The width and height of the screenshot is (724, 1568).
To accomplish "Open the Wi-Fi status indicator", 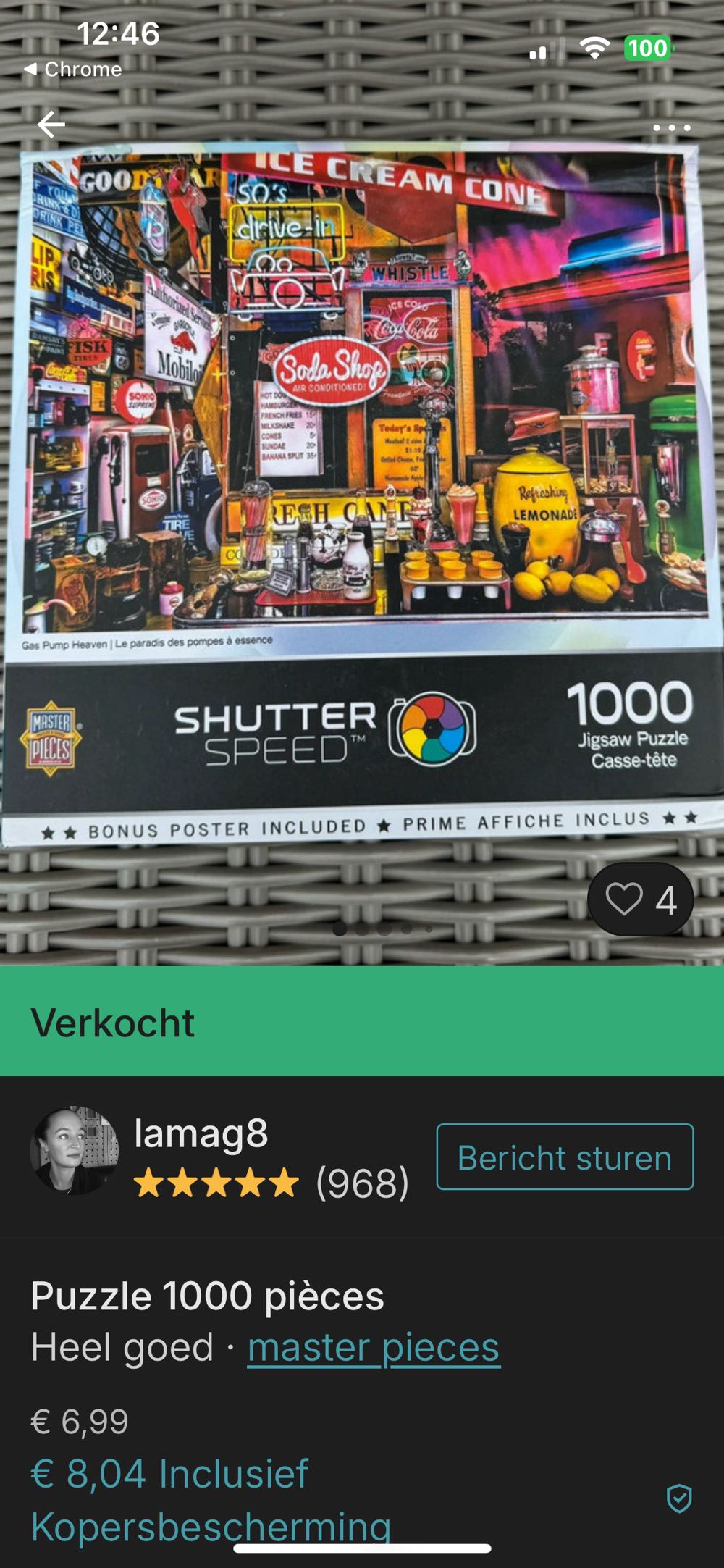I will (596, 49).
